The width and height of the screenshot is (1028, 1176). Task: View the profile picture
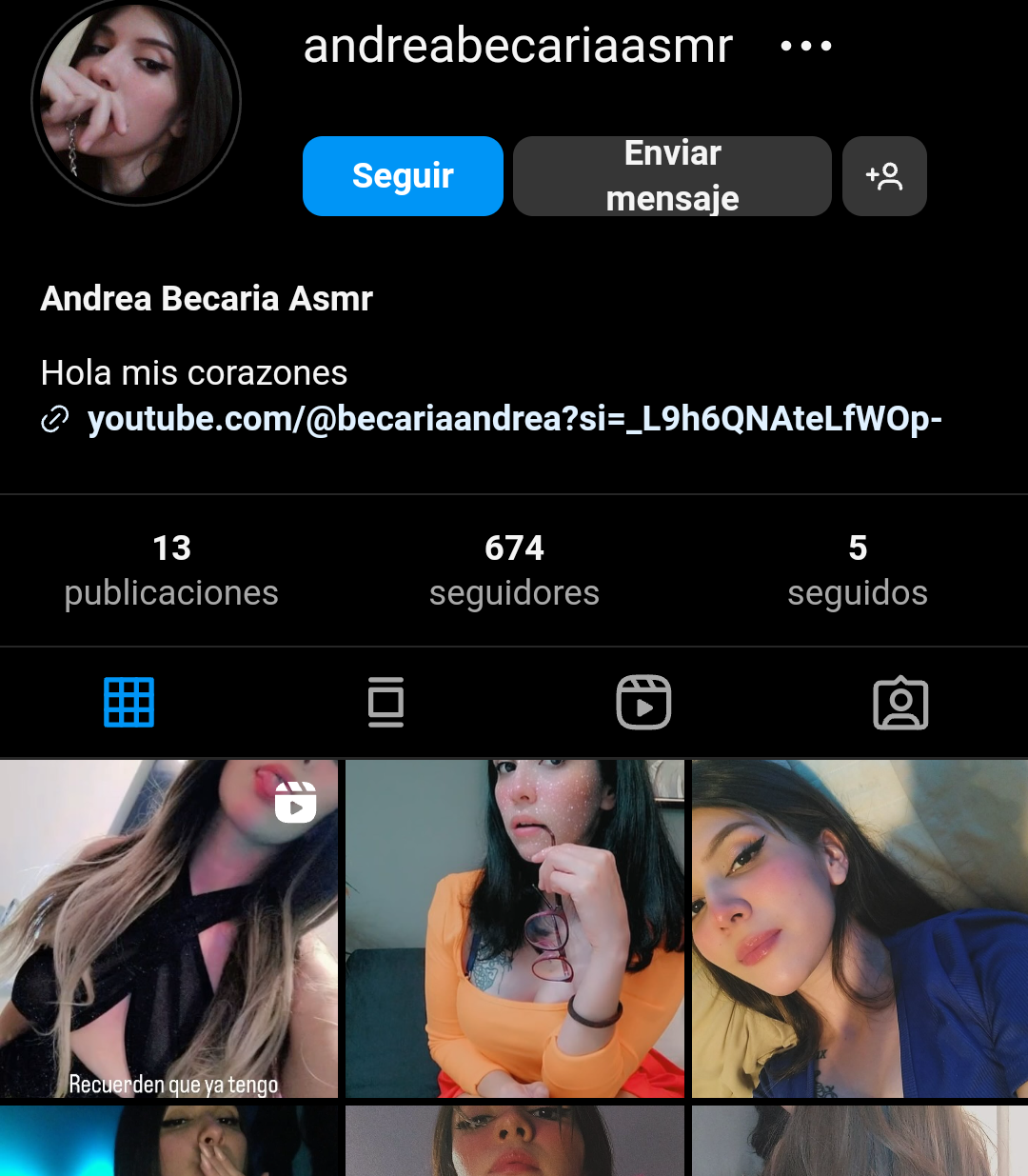coord(136,101)
